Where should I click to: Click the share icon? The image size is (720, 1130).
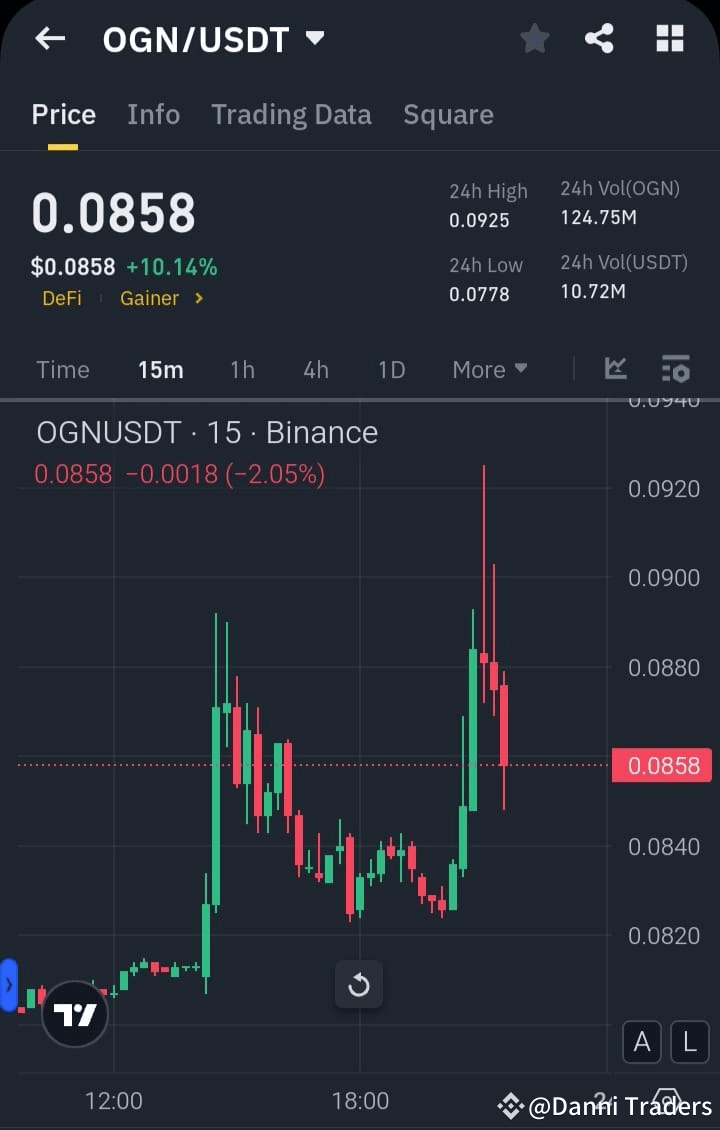click(599, 38)
